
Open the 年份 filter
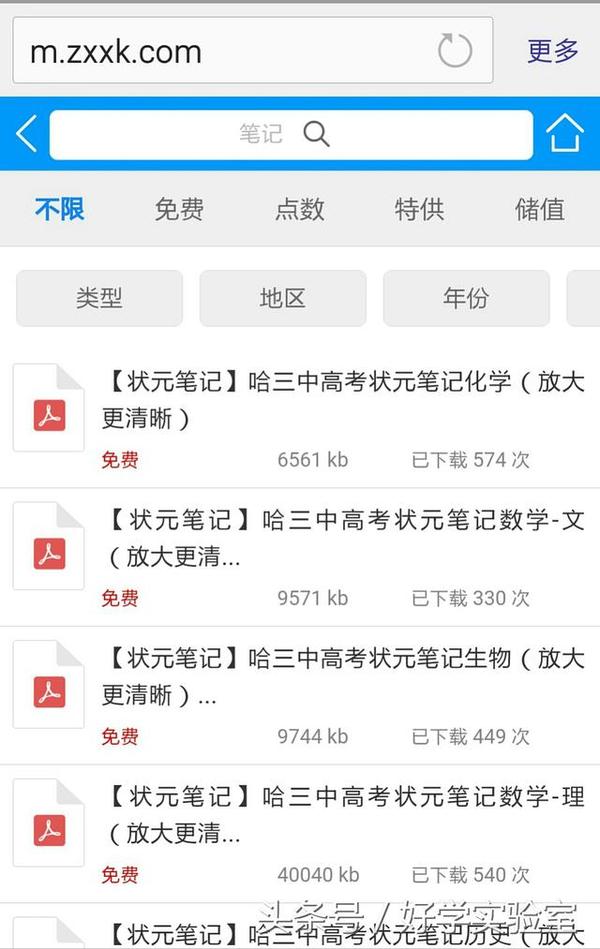click(x=466, y=298)
